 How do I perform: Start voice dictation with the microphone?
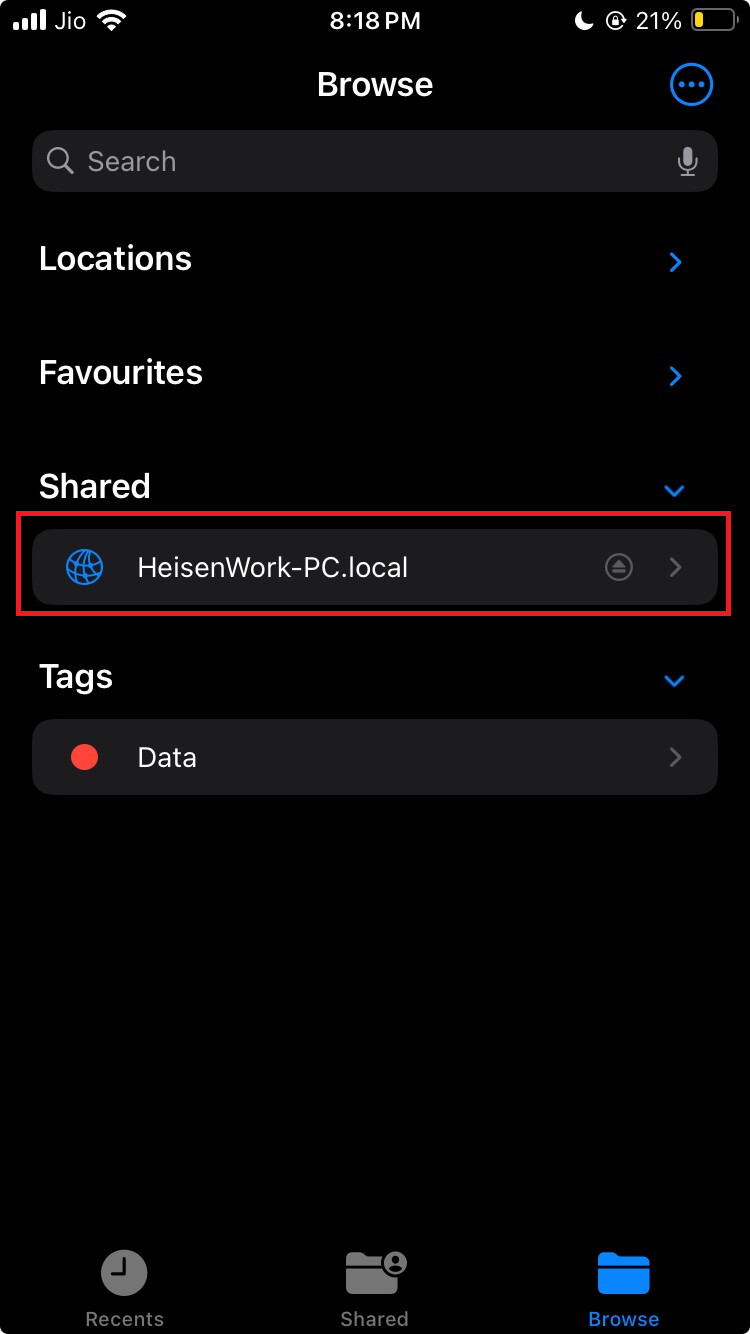pyautogui.click(x=687, y=161)
